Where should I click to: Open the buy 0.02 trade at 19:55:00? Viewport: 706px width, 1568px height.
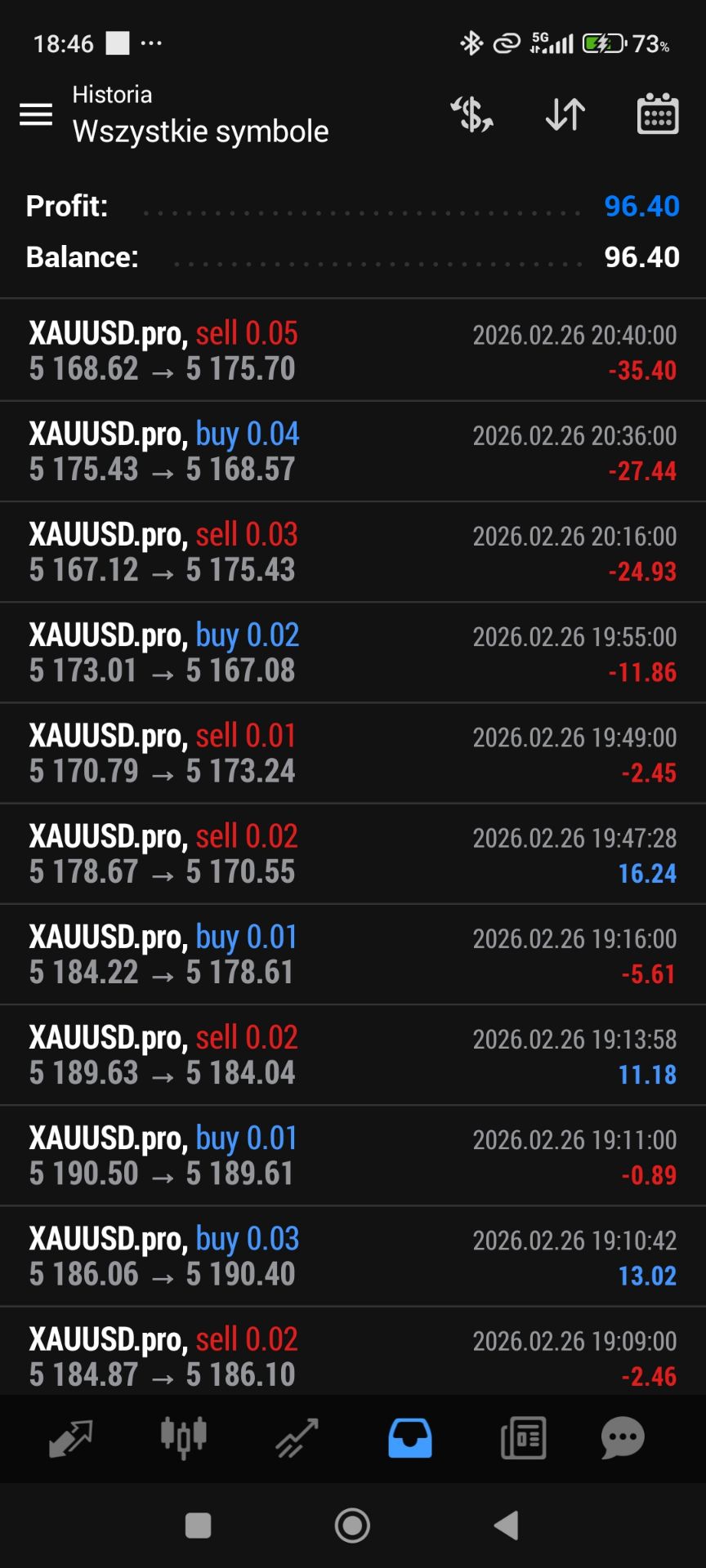(353, 653)
